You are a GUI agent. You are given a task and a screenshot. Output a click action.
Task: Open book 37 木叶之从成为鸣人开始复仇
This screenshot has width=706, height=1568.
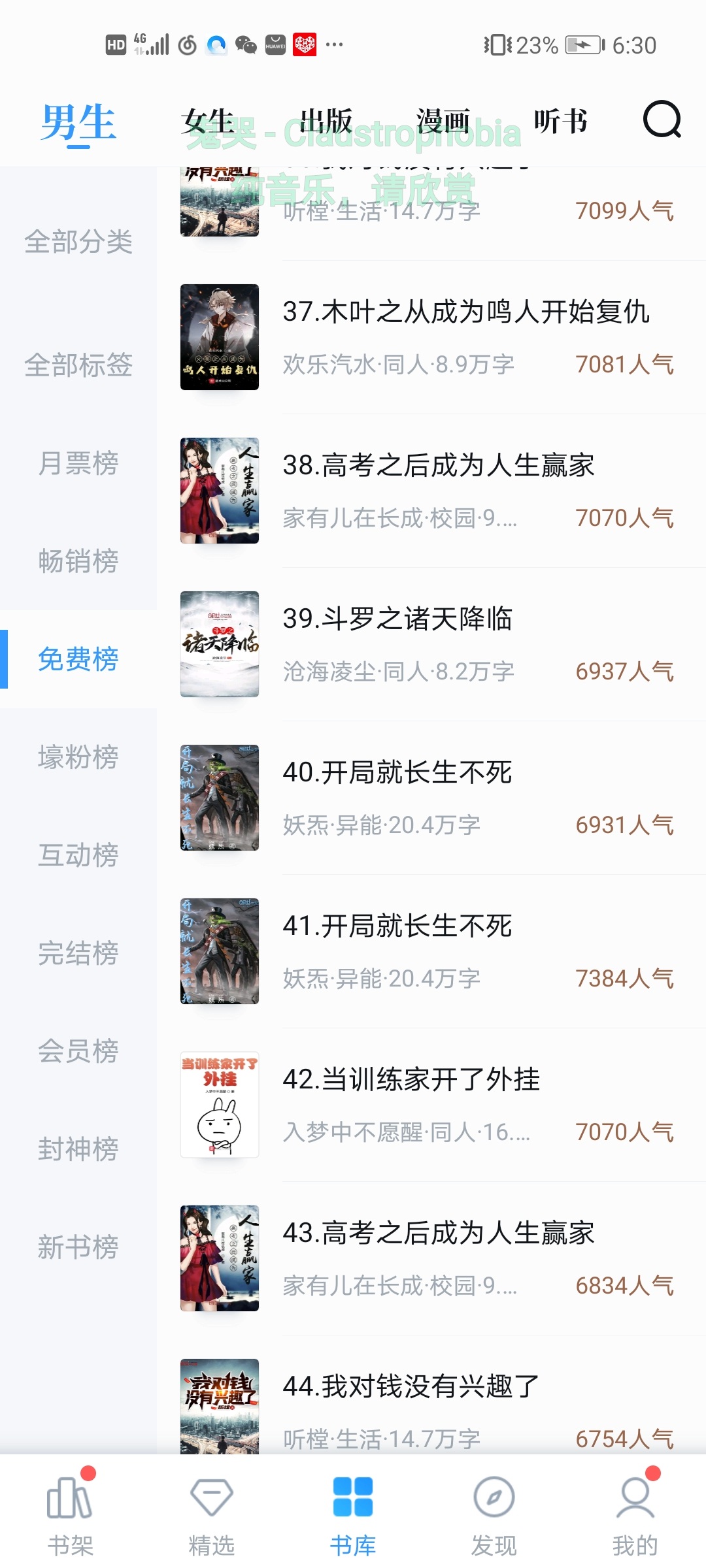pos(431,337)
